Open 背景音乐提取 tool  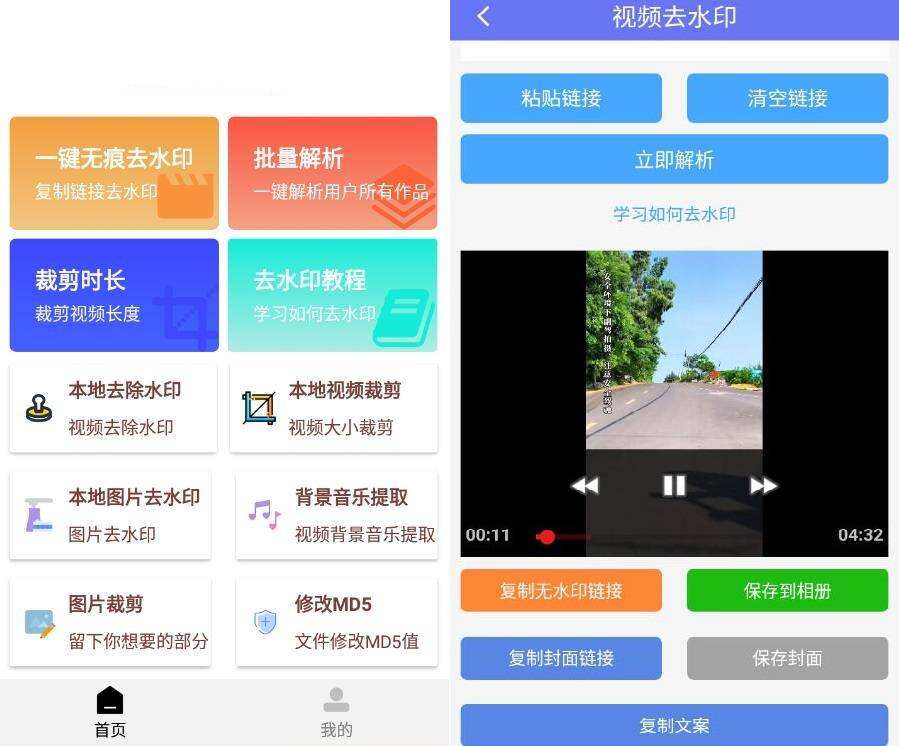[337, 515]
